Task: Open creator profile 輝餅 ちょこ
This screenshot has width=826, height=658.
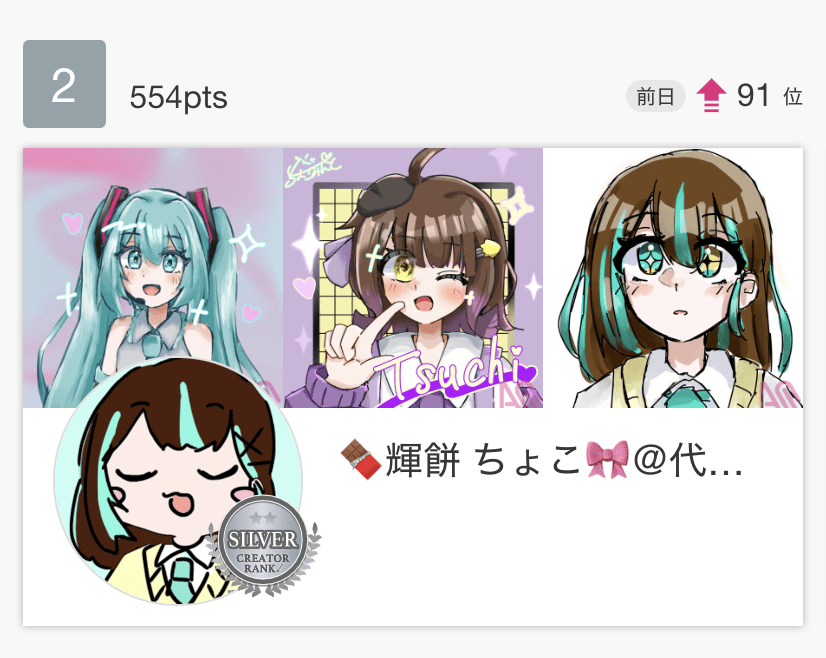Action: click(541, 464)
